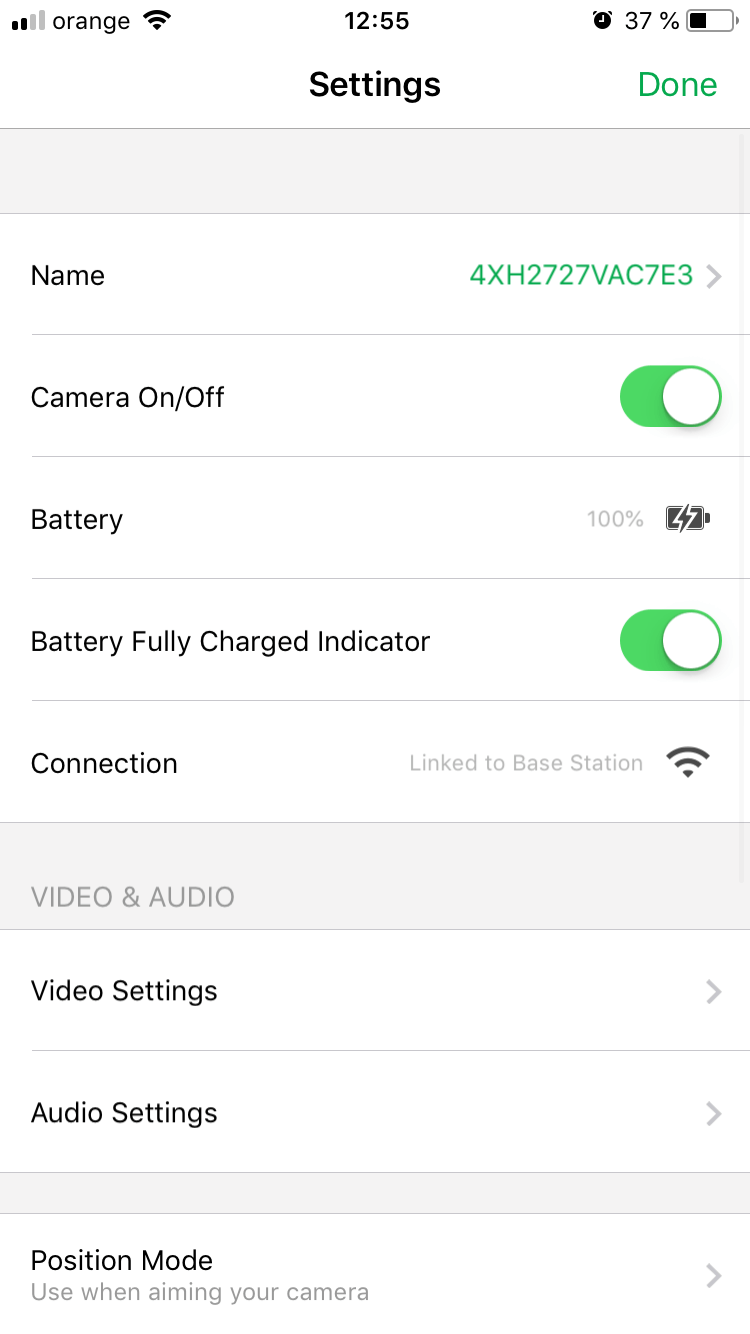Image resolution: width=750 pixels, height=1334 pixels.
Task: Tap Done to close Settings
Action: click(x=677, y=85)
